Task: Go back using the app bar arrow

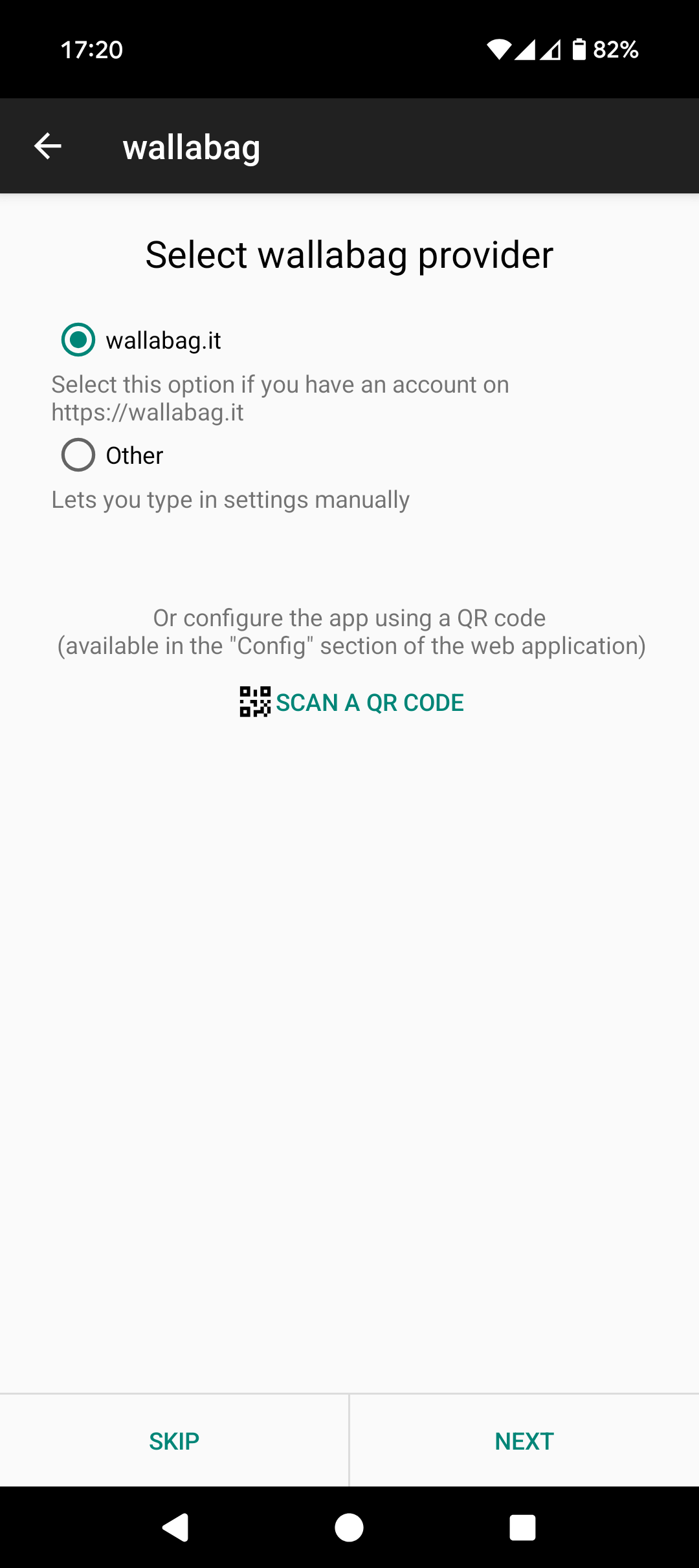Action: pyautogui.click(x=48, y=146)
